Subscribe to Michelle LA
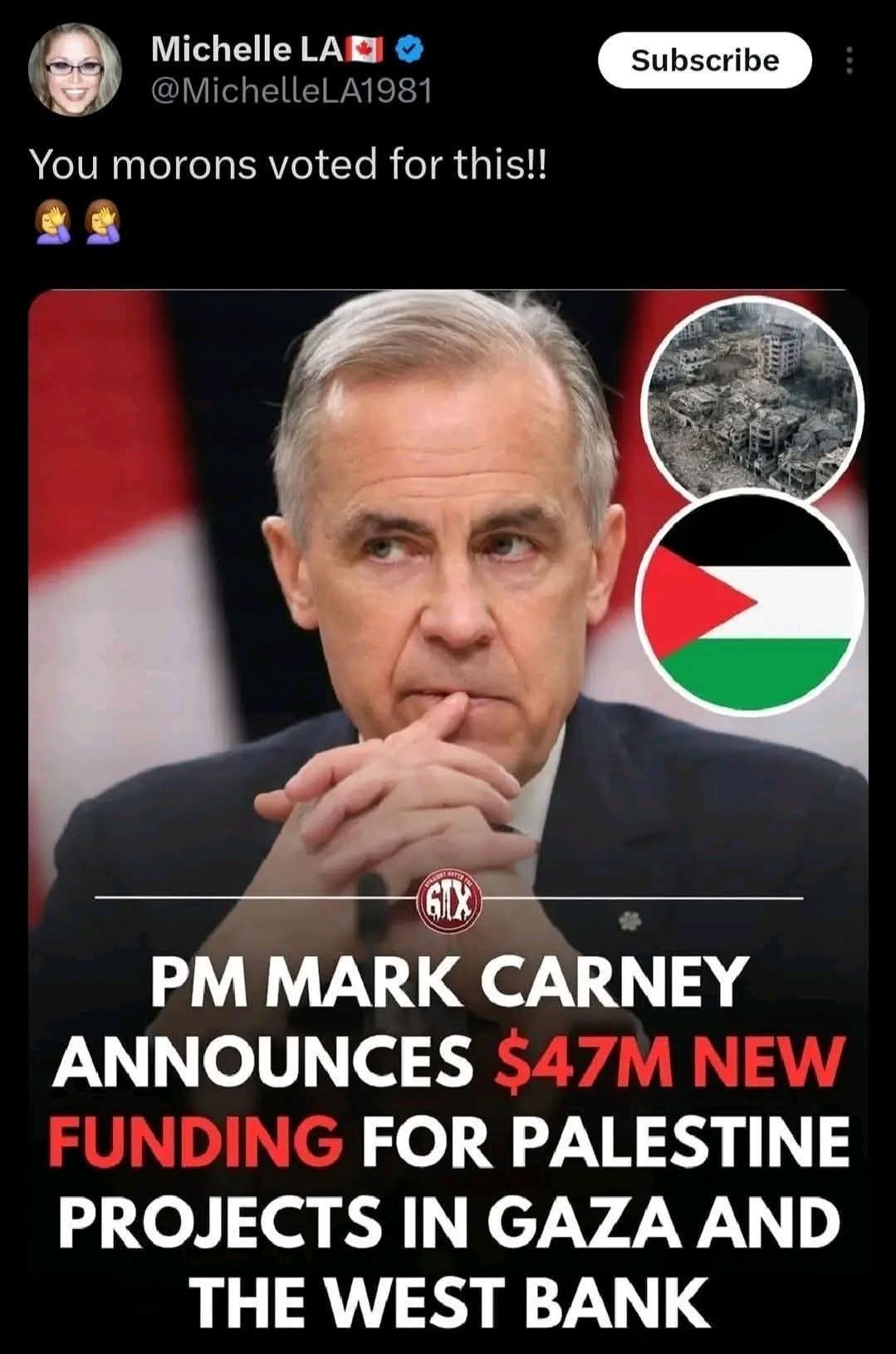The width and height of the screenshot is (896, 1354). pyautogui.click(x=703, y=60)
